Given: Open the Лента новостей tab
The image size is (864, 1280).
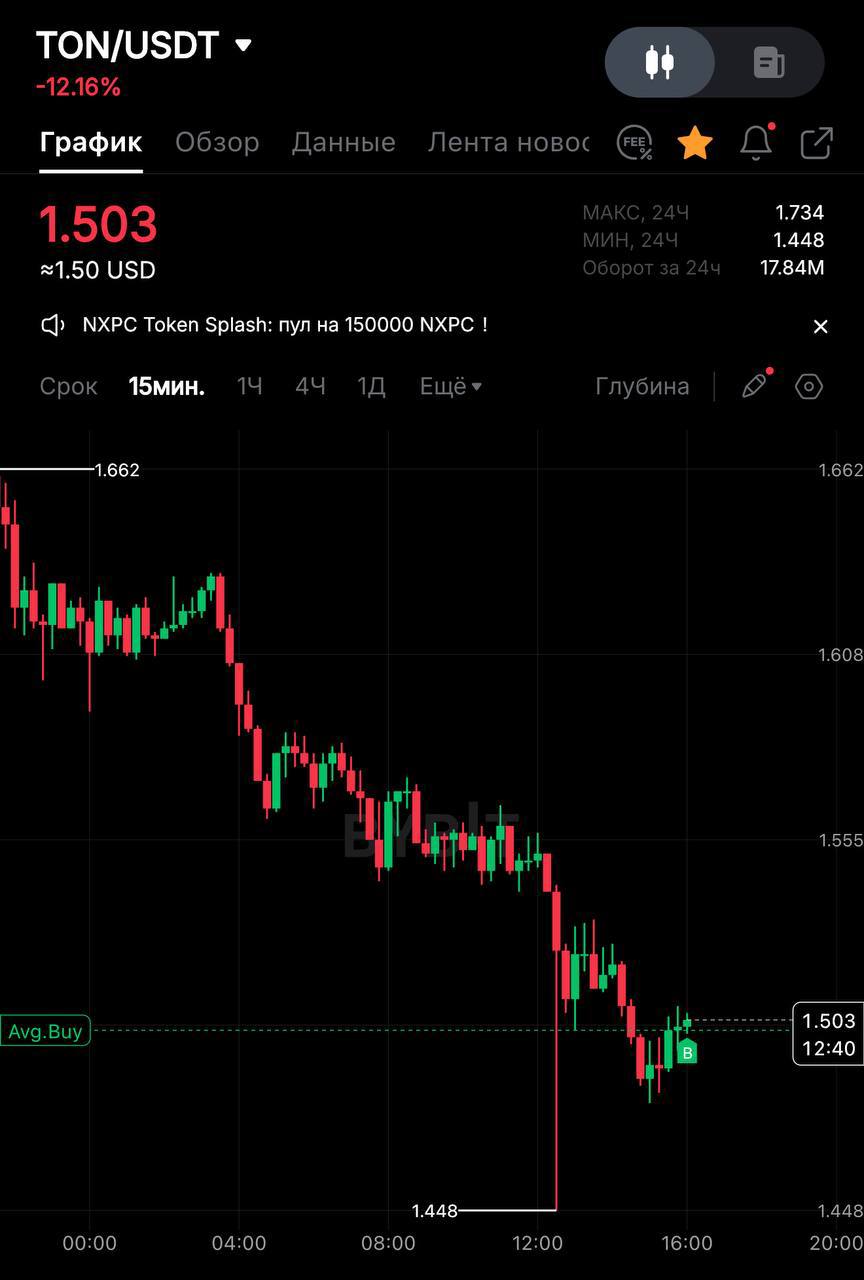Looking at the screenshot, I should click(508, 142).
